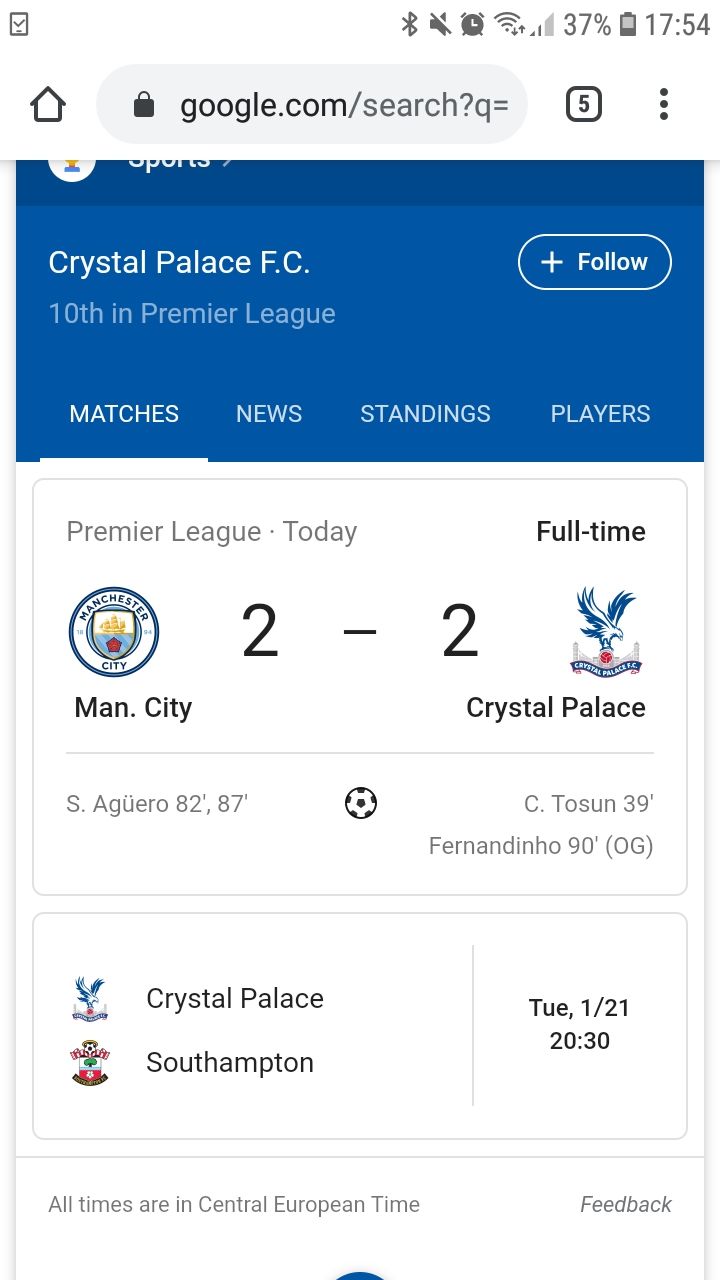Tap the browser home icon

48,105
